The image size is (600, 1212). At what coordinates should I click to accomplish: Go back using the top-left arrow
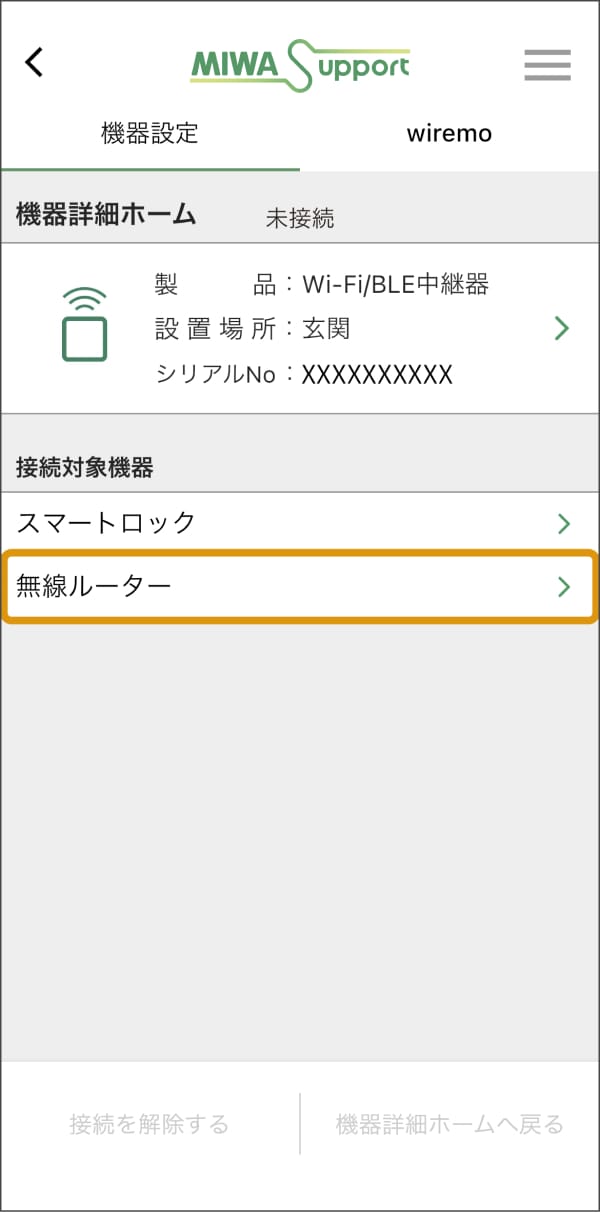[35, 63]
